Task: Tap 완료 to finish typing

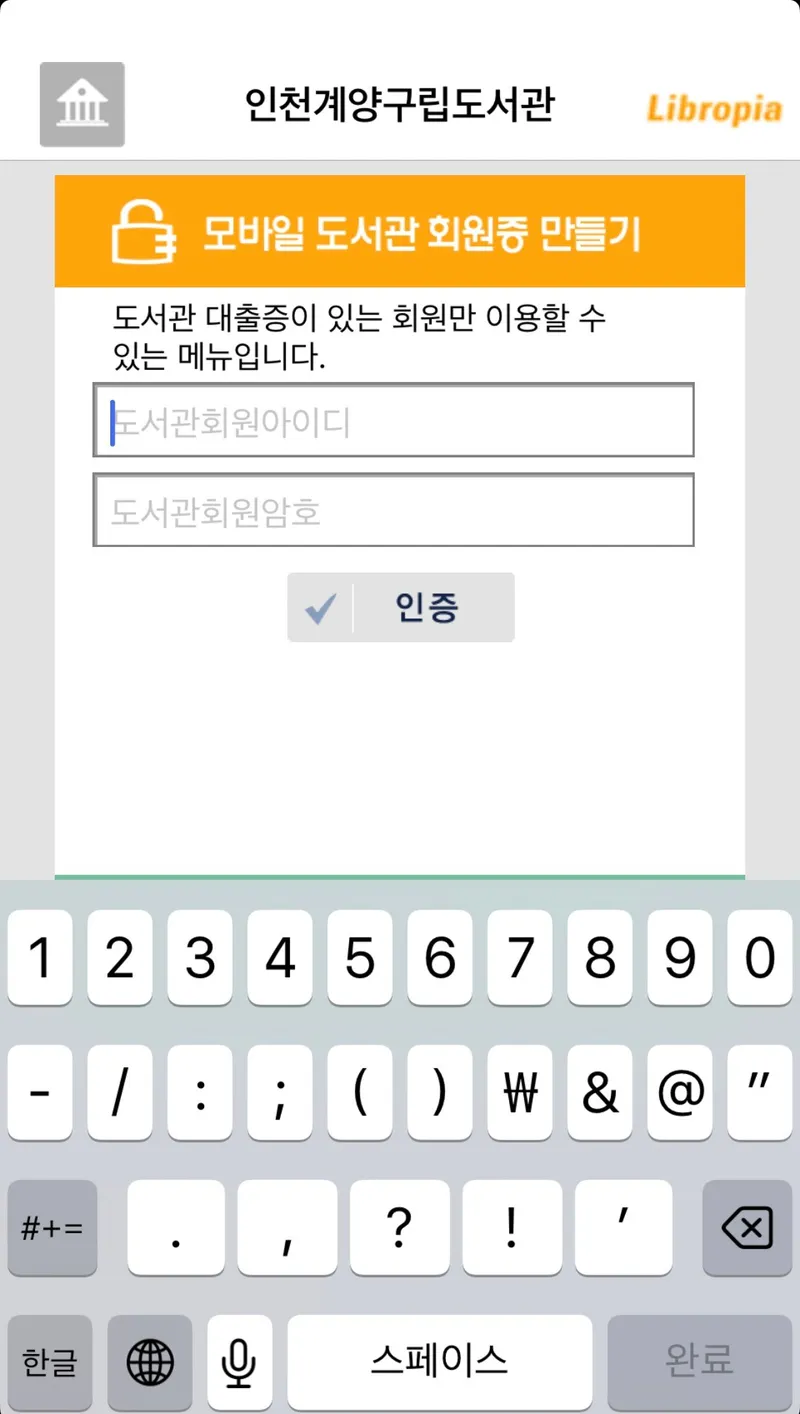Action: (x=699, y=1361)
